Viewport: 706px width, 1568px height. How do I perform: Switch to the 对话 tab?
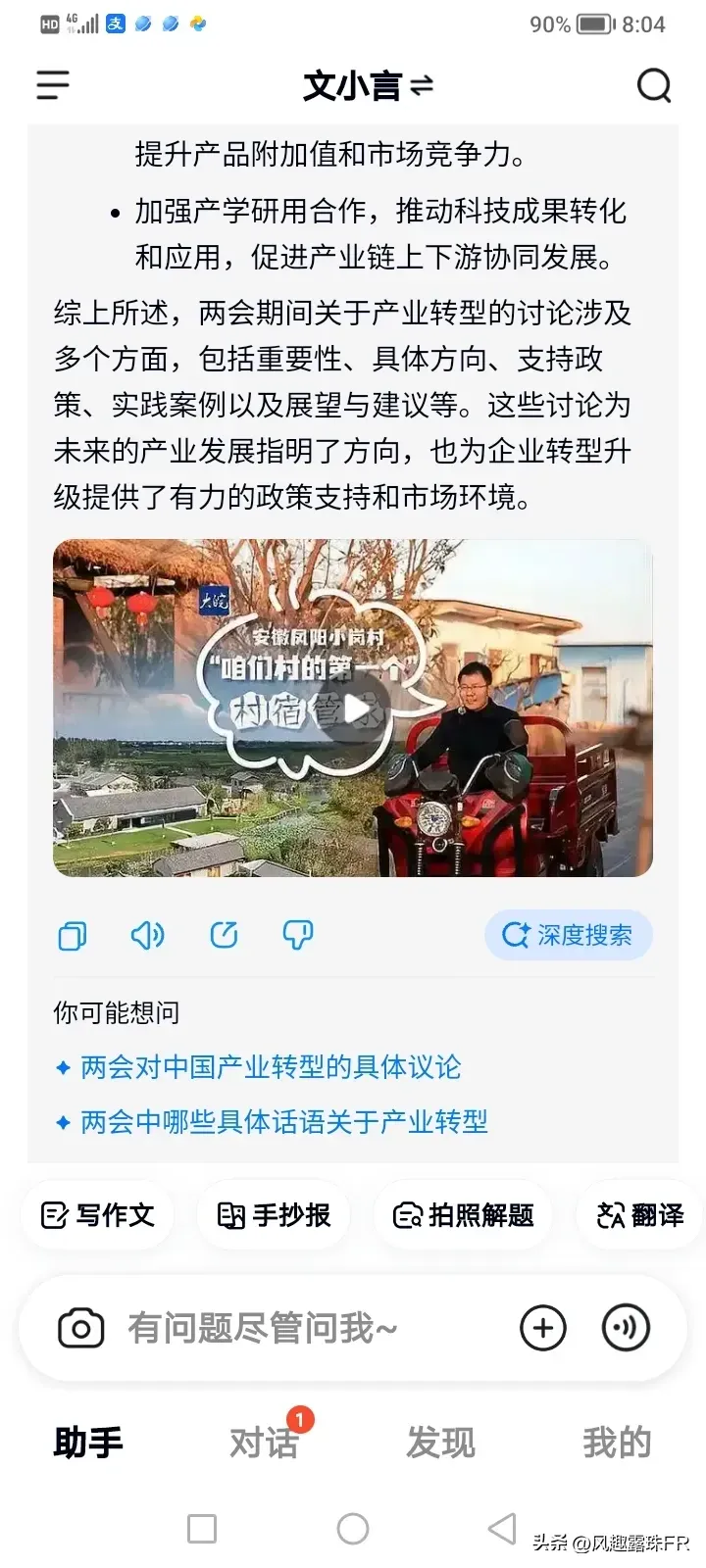point(263,1443)
